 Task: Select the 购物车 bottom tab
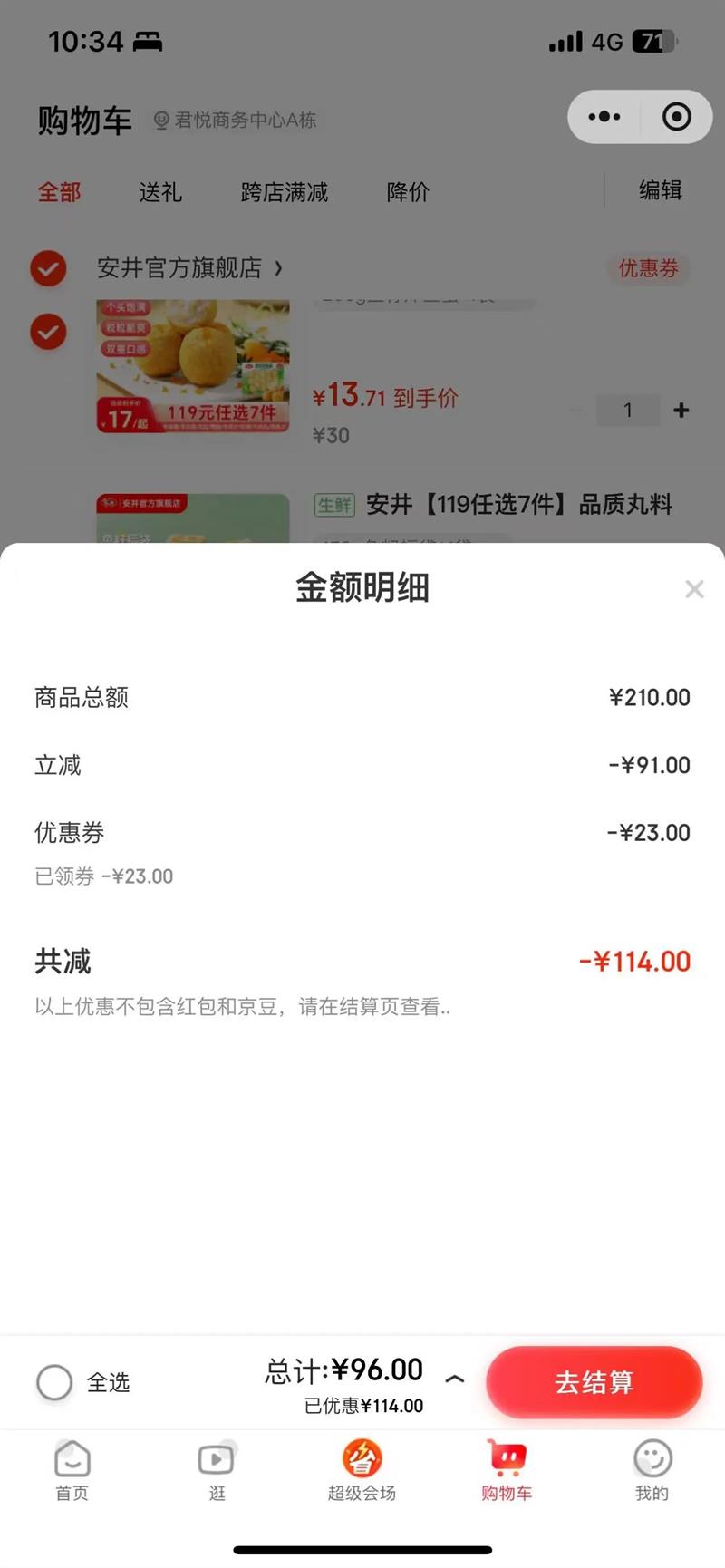(507, 1470)
